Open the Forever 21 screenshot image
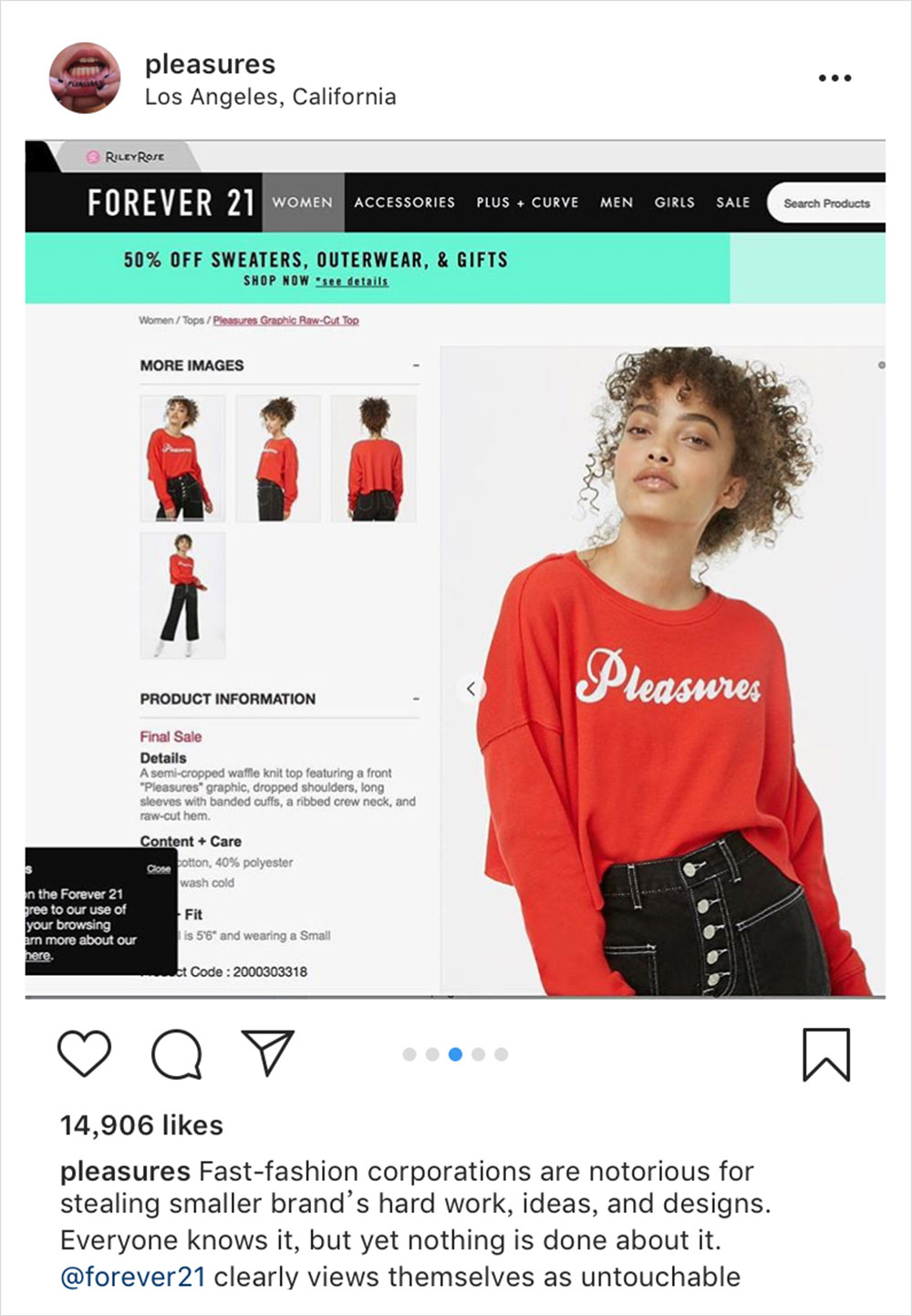912x1316 pixels. coord(455,567)
